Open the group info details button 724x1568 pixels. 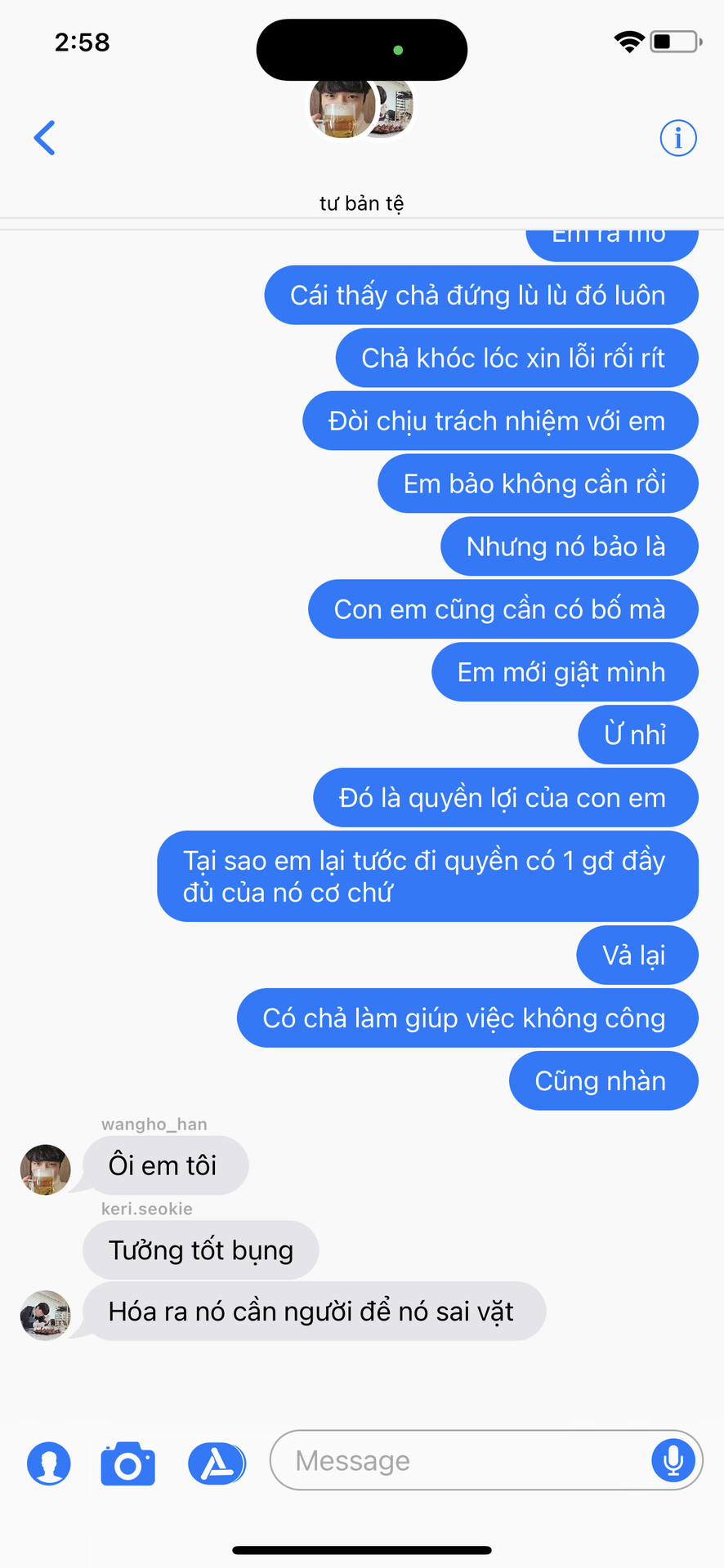click(677, 138)
